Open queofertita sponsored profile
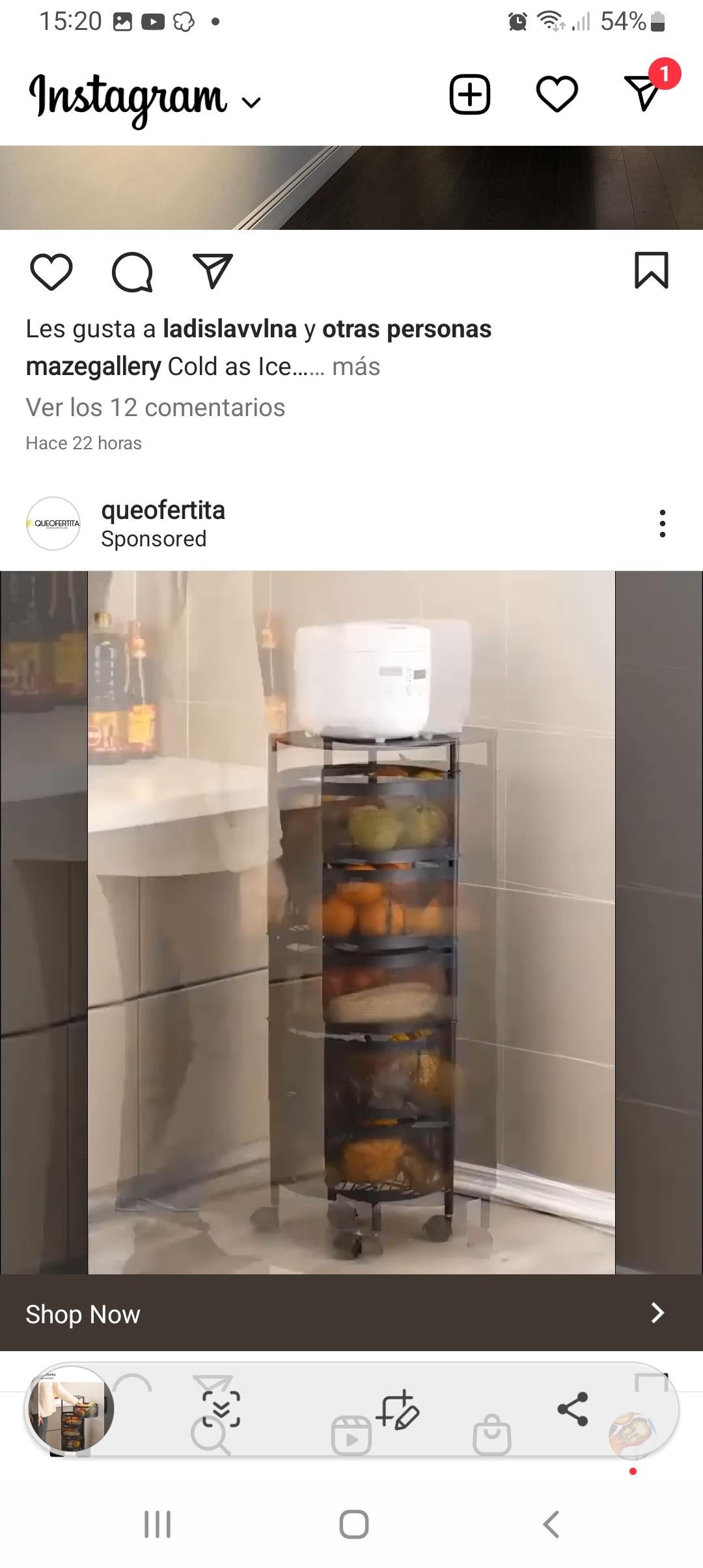The image size is (703, 1568). [x=163, y=511]
